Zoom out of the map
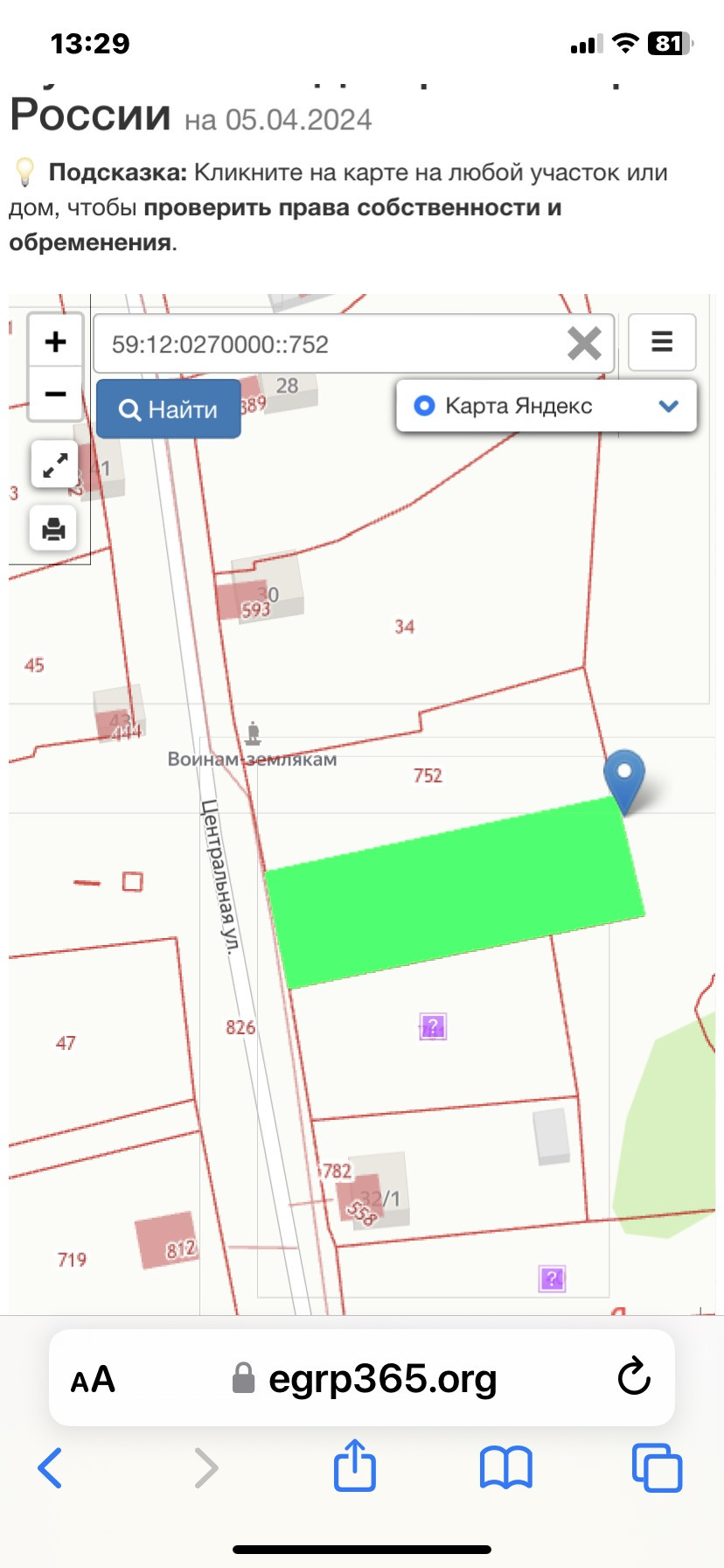The image size is (724, 1568). click(55, 395)
